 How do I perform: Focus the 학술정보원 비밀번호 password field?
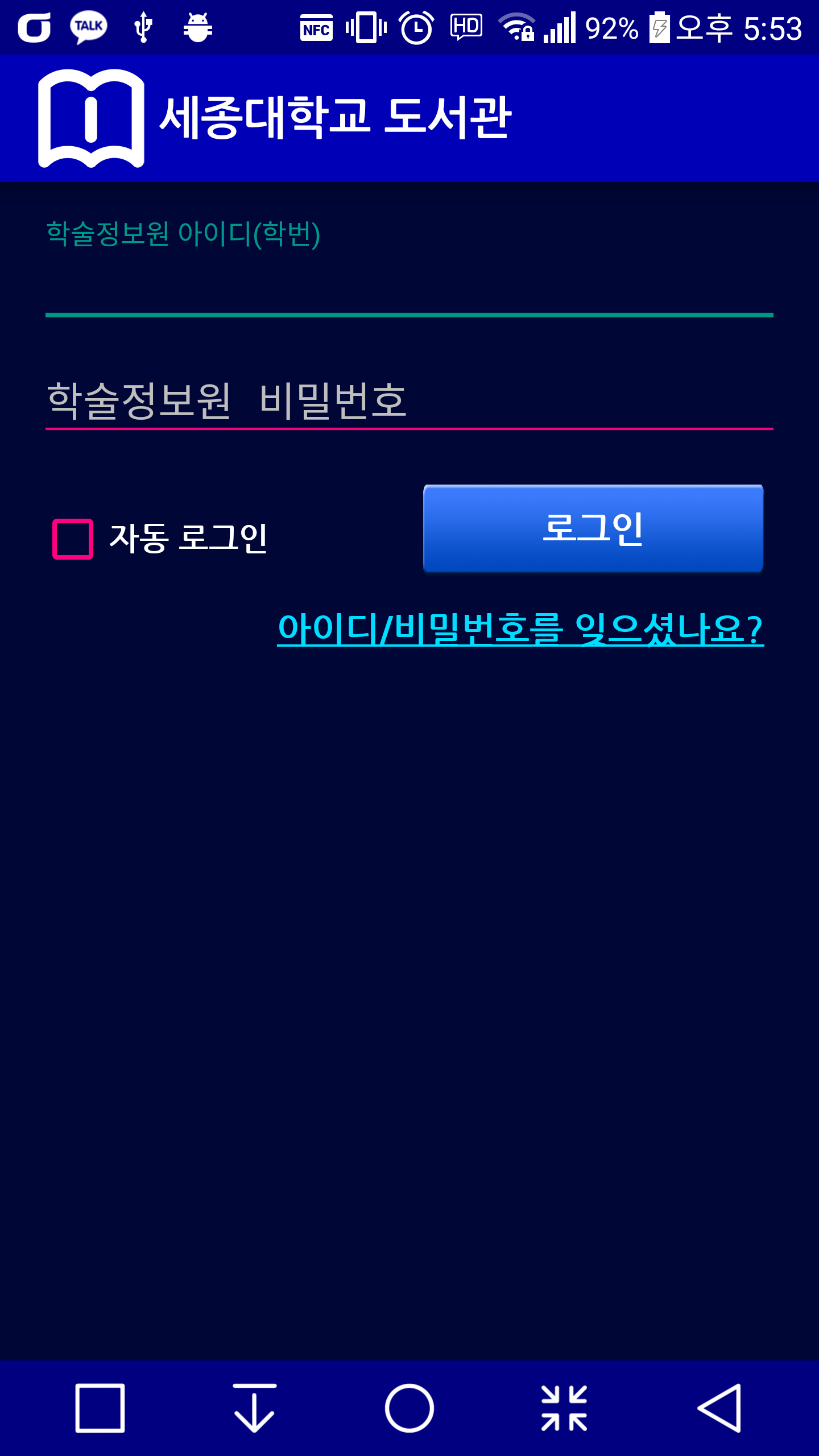(409, 401)
